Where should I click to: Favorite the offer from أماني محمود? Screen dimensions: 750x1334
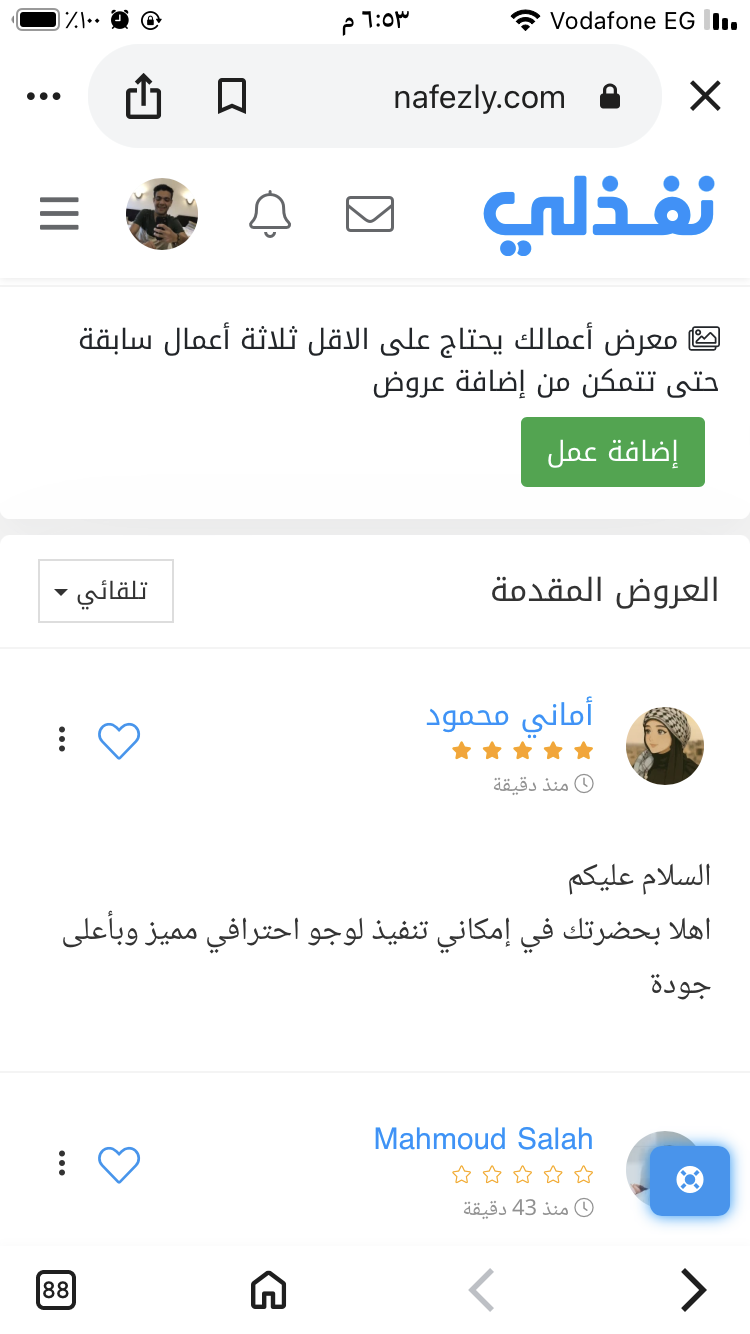pyautogui.click(x=119, y=741)
